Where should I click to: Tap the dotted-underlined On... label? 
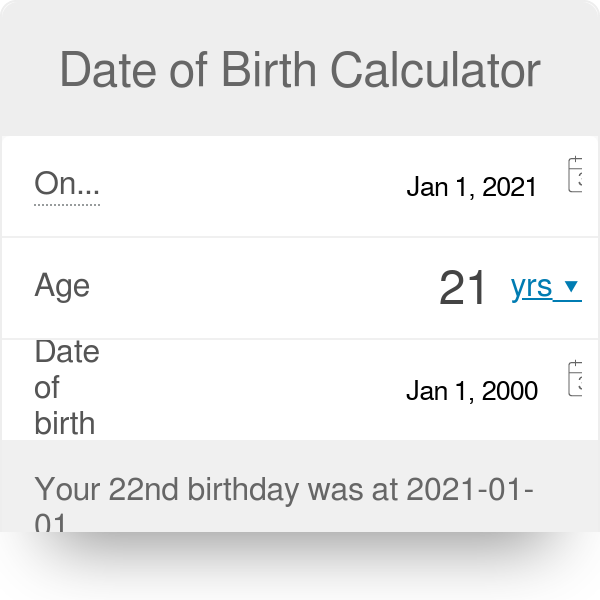click(67, 184)
